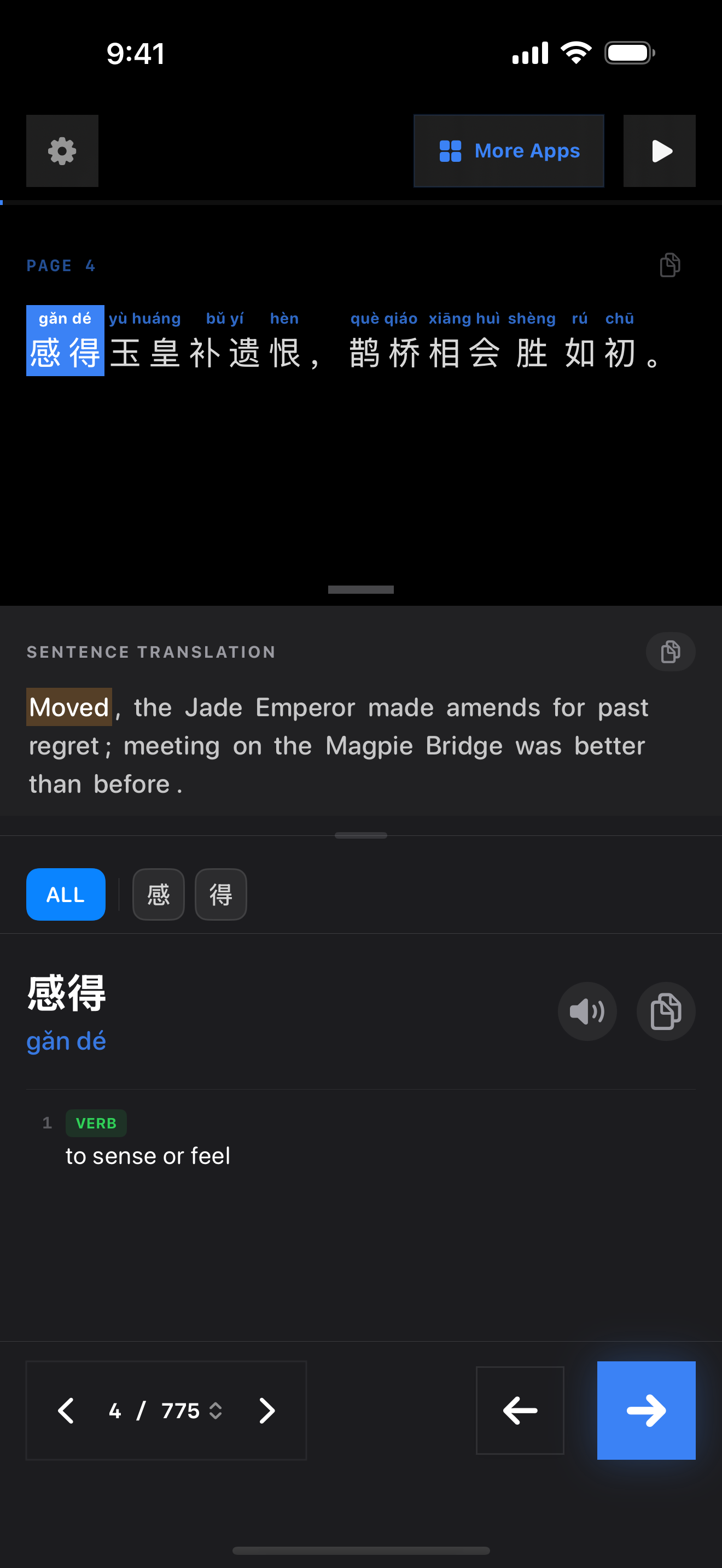
Task: Copy the sentence translation
Action: 669,652
